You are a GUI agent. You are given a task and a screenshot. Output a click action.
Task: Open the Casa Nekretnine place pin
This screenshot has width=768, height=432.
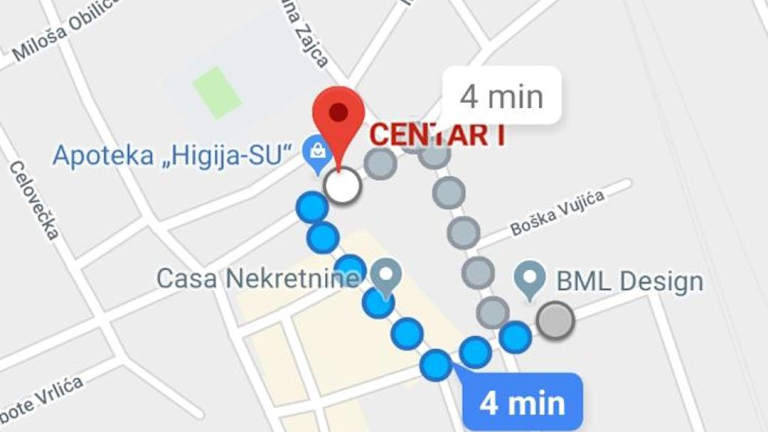[x=386, y=273]
